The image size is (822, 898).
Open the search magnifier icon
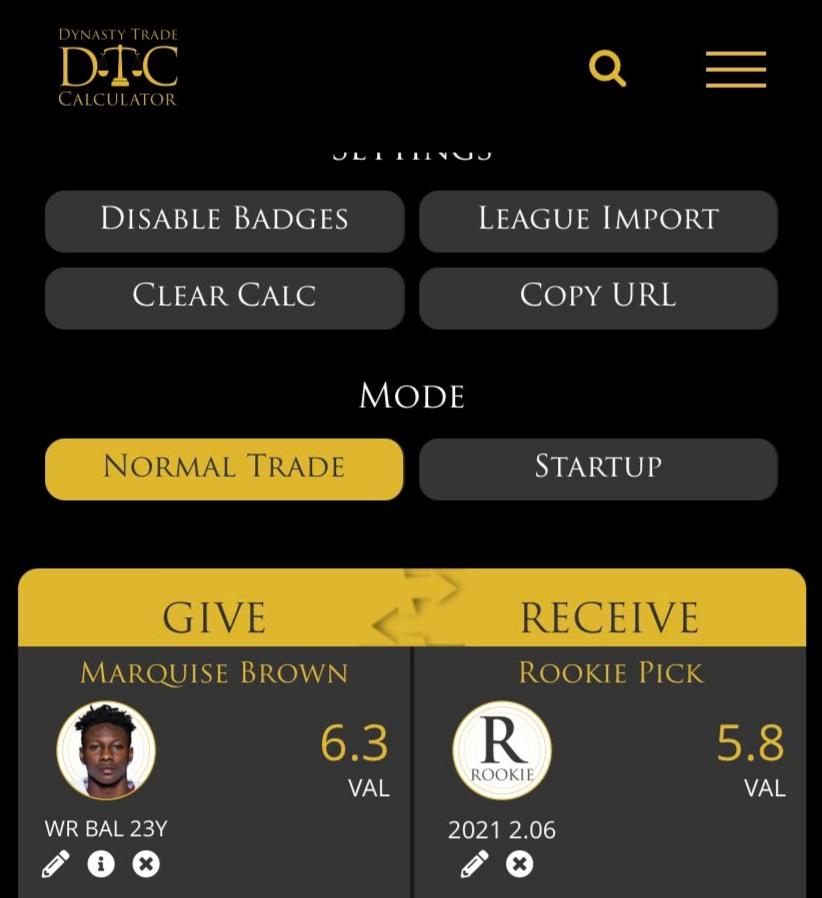607,69
